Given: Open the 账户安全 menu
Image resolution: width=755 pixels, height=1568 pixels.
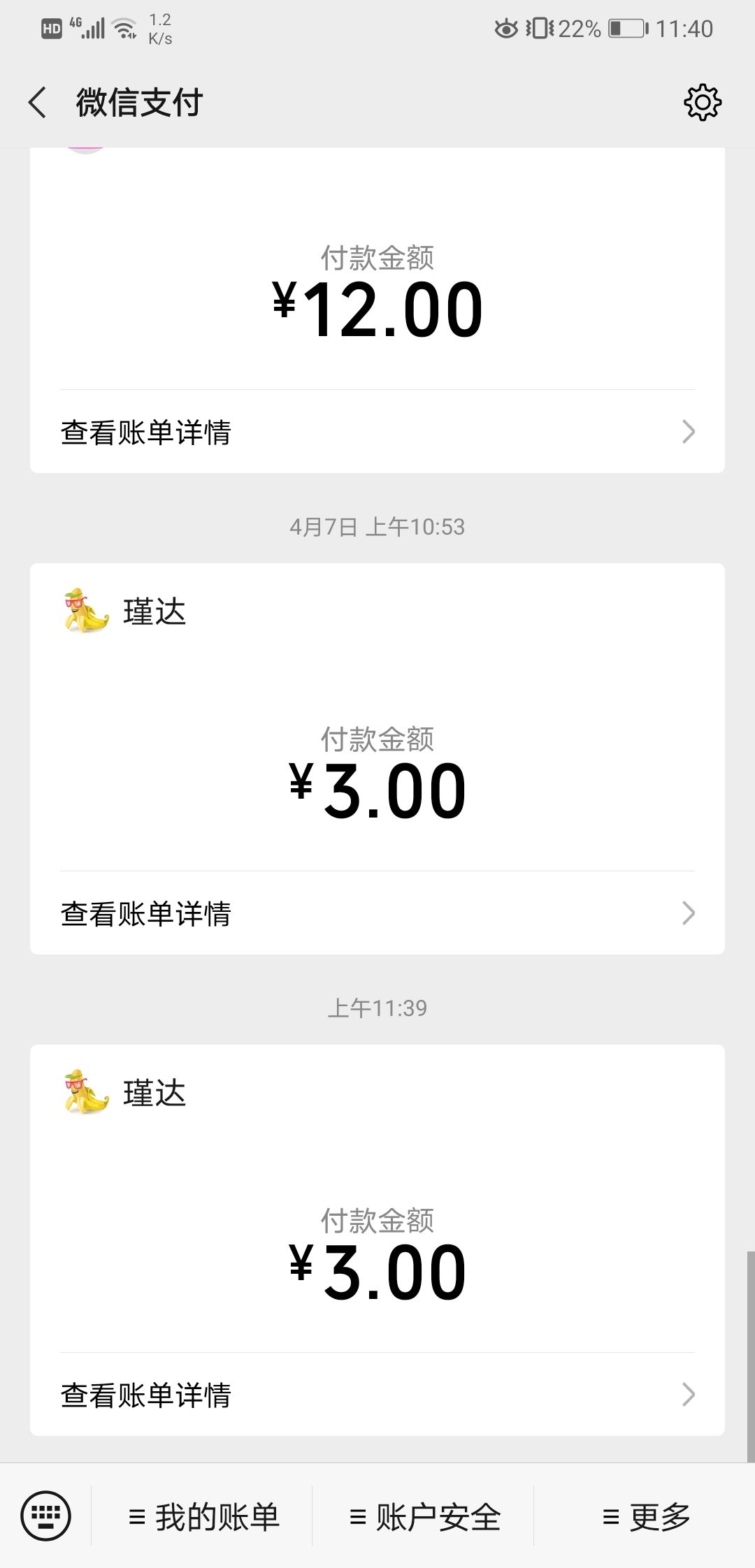Looking at the screenshot, I should [x=424, y=1517].
